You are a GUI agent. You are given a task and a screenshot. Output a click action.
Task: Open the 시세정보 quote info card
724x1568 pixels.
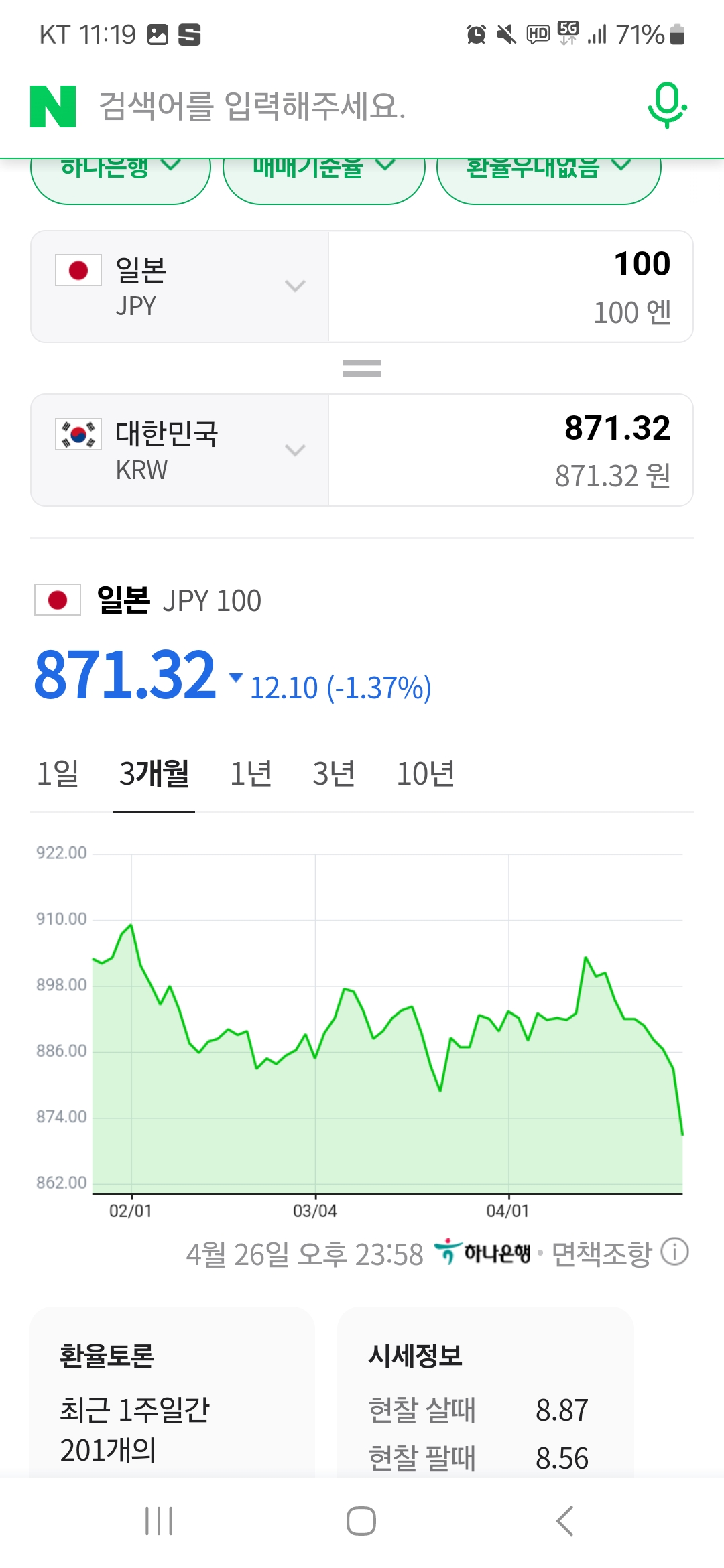[485, 1394]
